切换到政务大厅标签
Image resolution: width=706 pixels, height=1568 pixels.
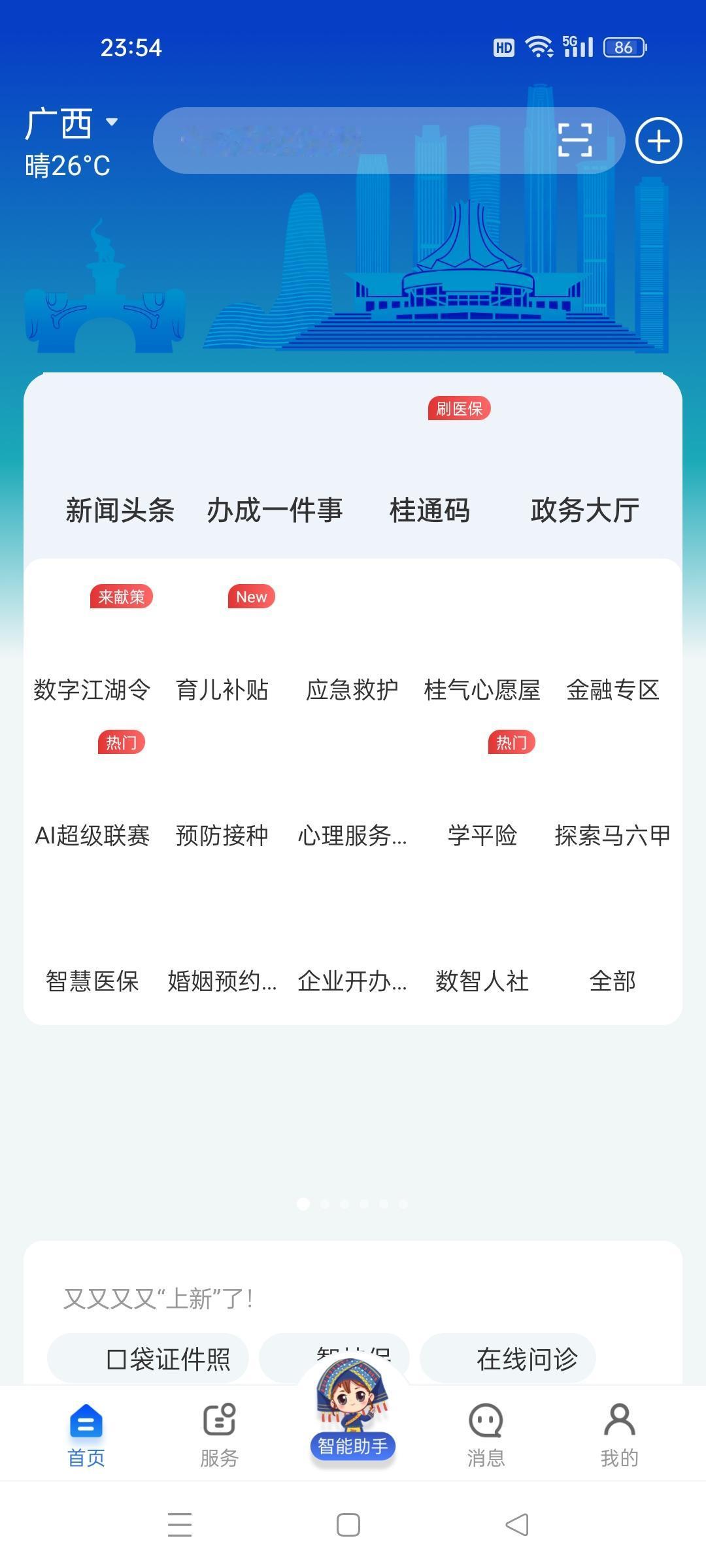[x=584, y=512]
